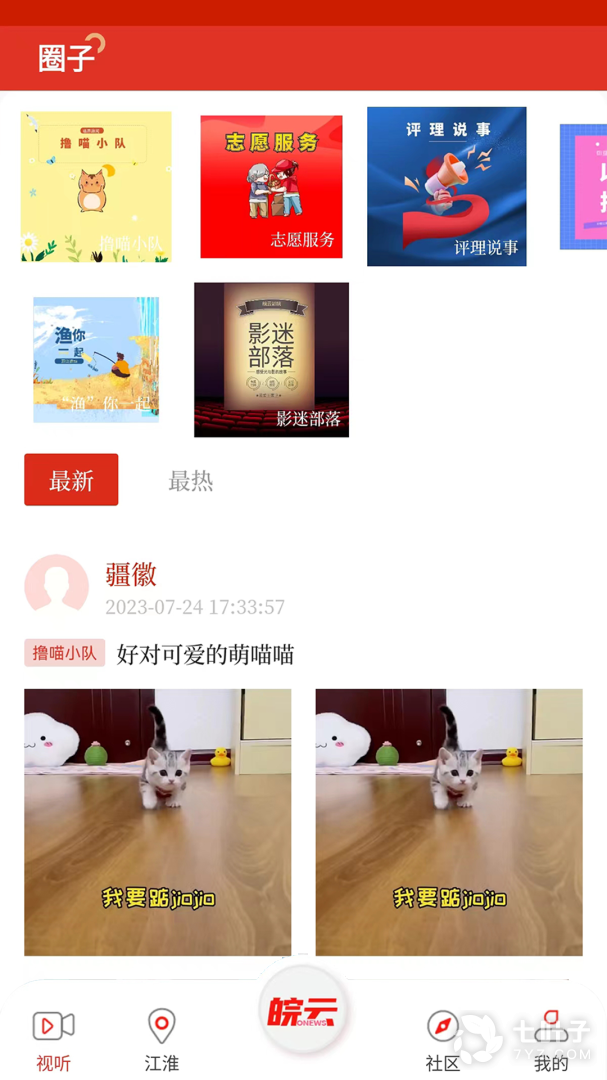
Task: Open the first kitten image in the post
Action: [x=158, y=822]
